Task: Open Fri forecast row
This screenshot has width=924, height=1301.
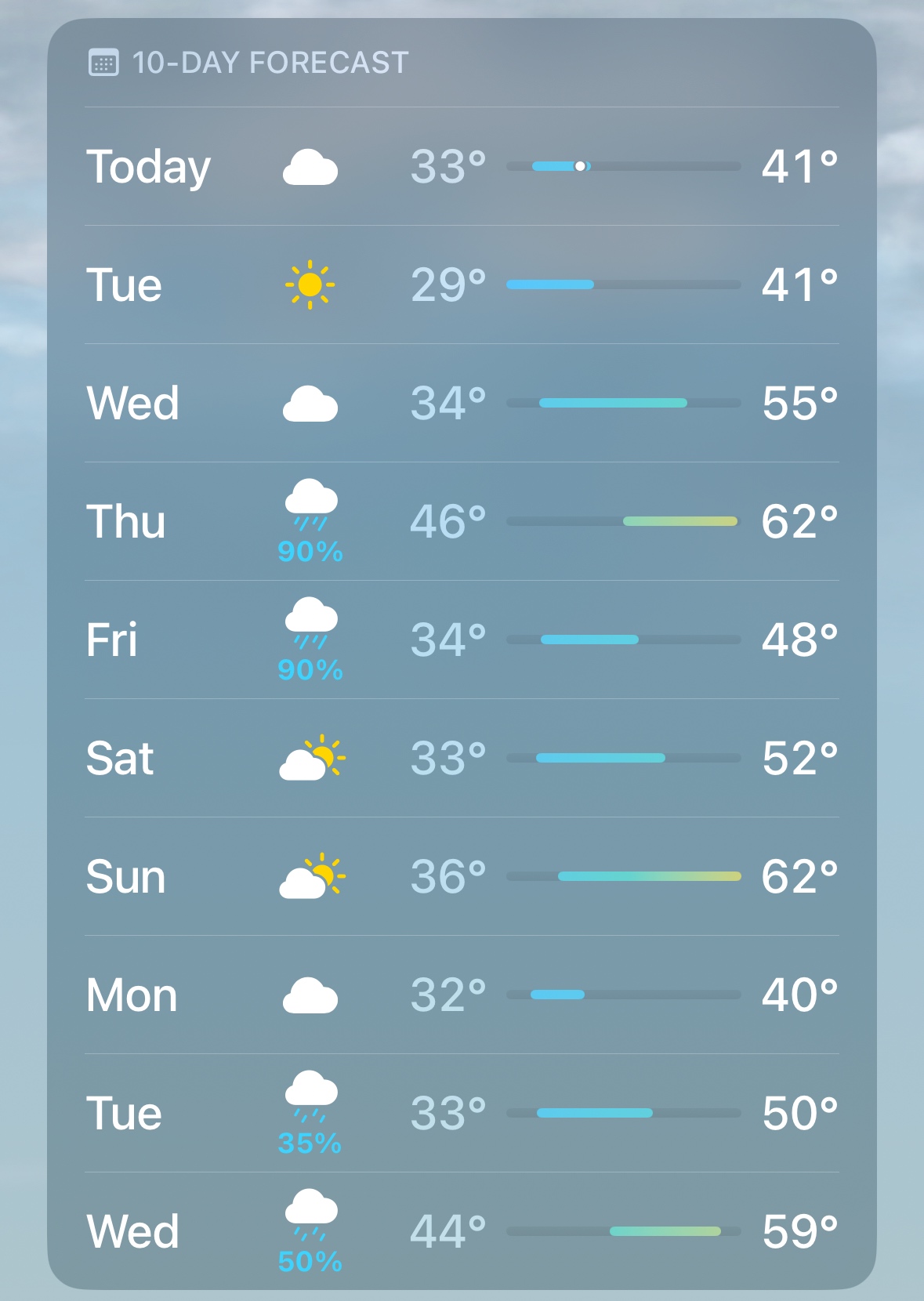Action: [462, 640]
